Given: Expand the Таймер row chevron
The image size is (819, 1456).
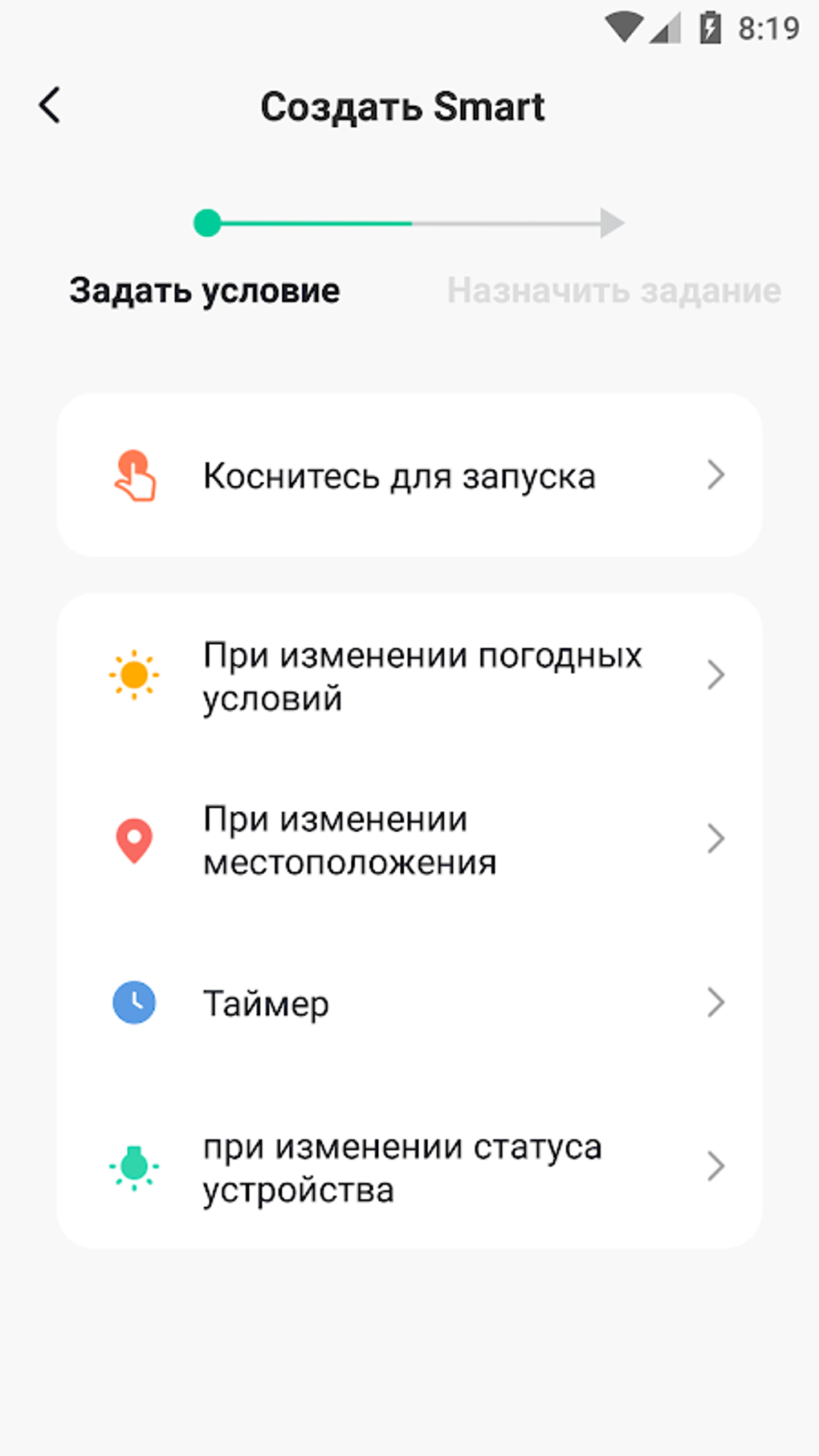Looking at the screenshot, I should [715, 1003].
